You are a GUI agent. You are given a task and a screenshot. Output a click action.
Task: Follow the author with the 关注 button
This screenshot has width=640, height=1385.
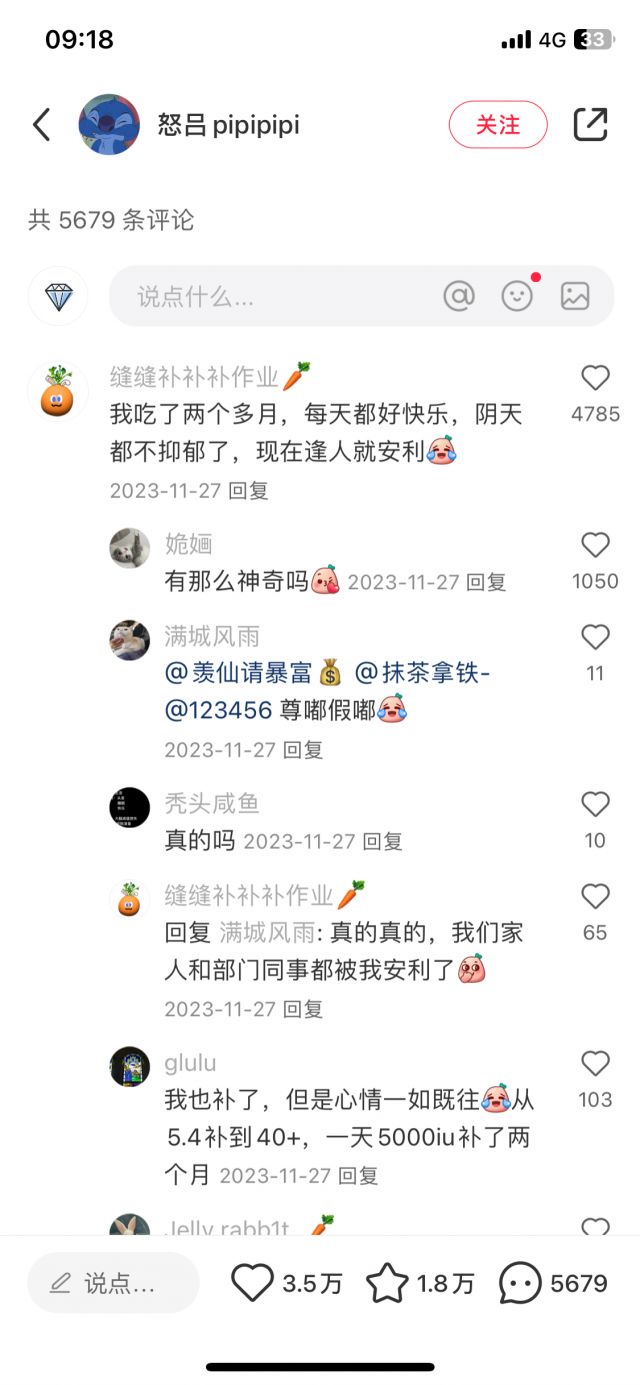[x=497, y=125]
